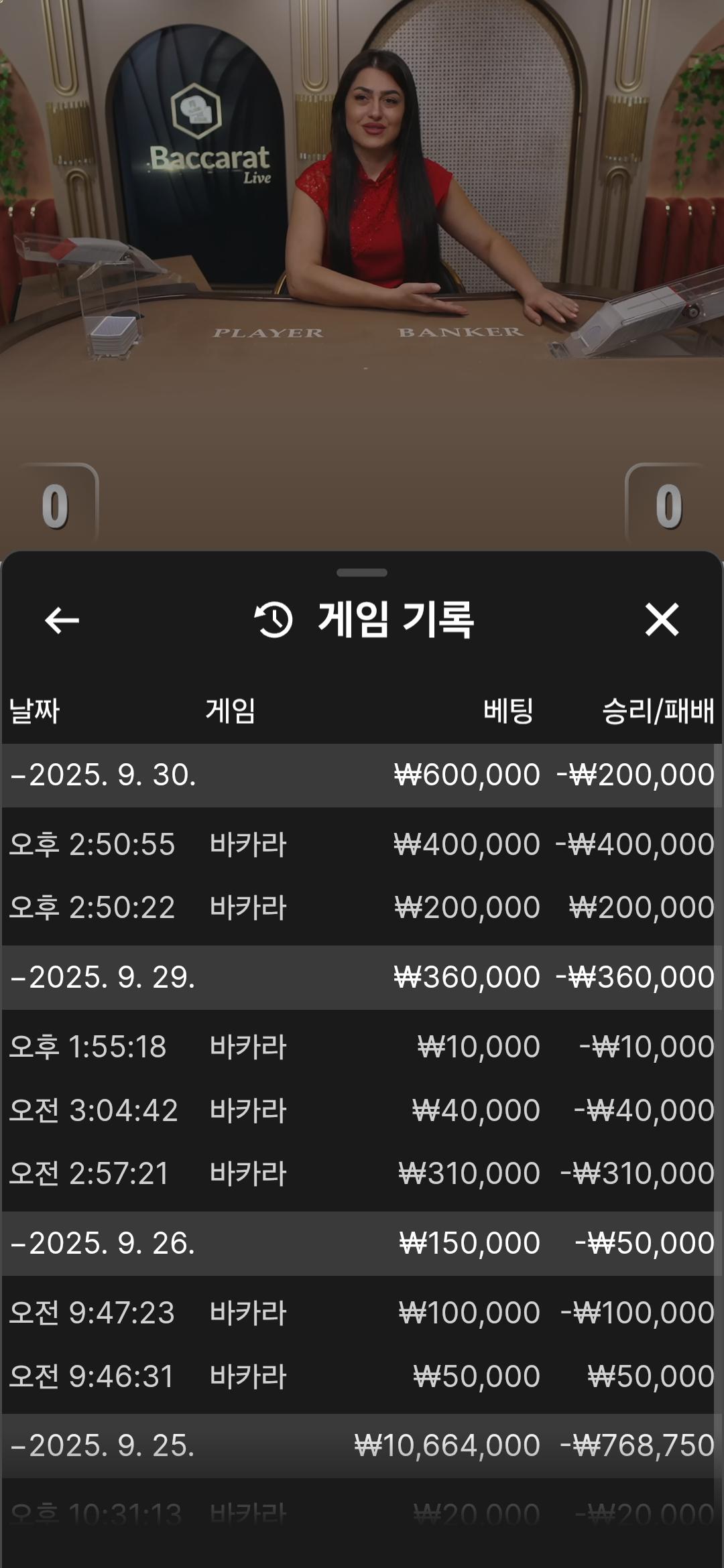Close the 게임 기록 panel
724x1568 pixels.
tap(662, 619)
